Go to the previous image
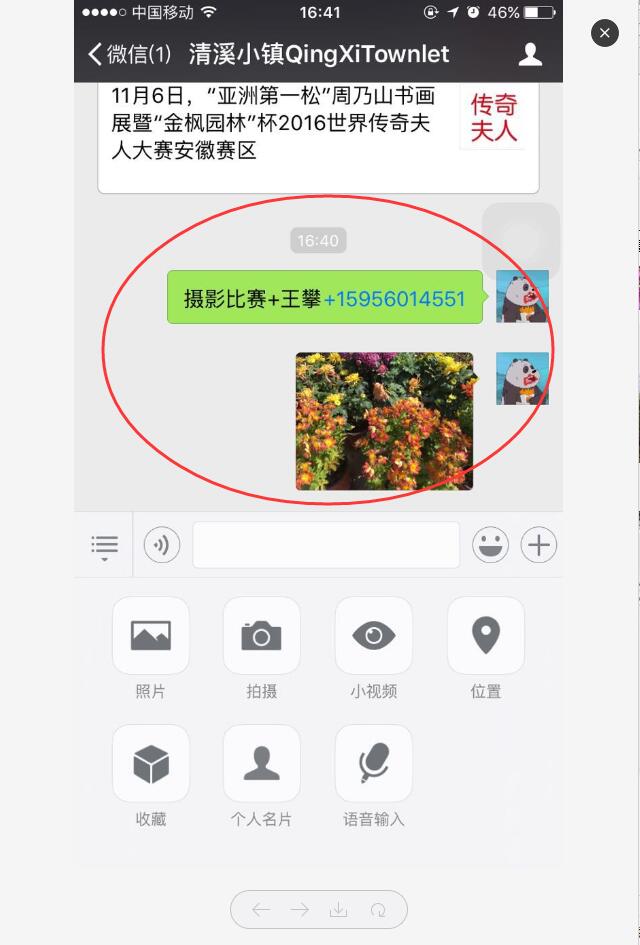 pyautogui.click(x=261, y=910)
